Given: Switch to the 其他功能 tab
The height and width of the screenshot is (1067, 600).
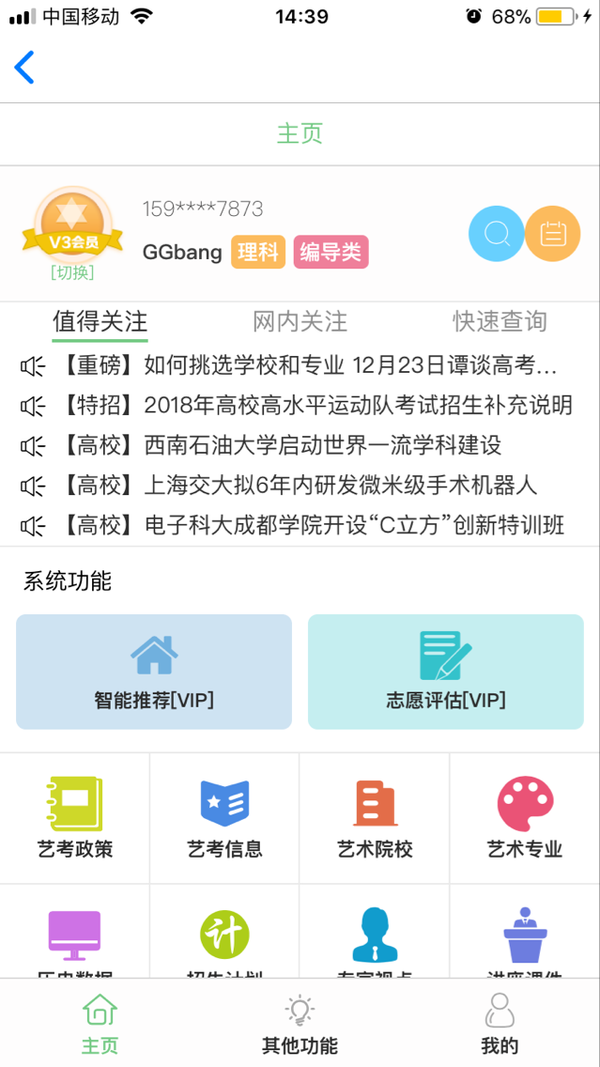Looking at the screenshot, I should [x=300, y=1024].
